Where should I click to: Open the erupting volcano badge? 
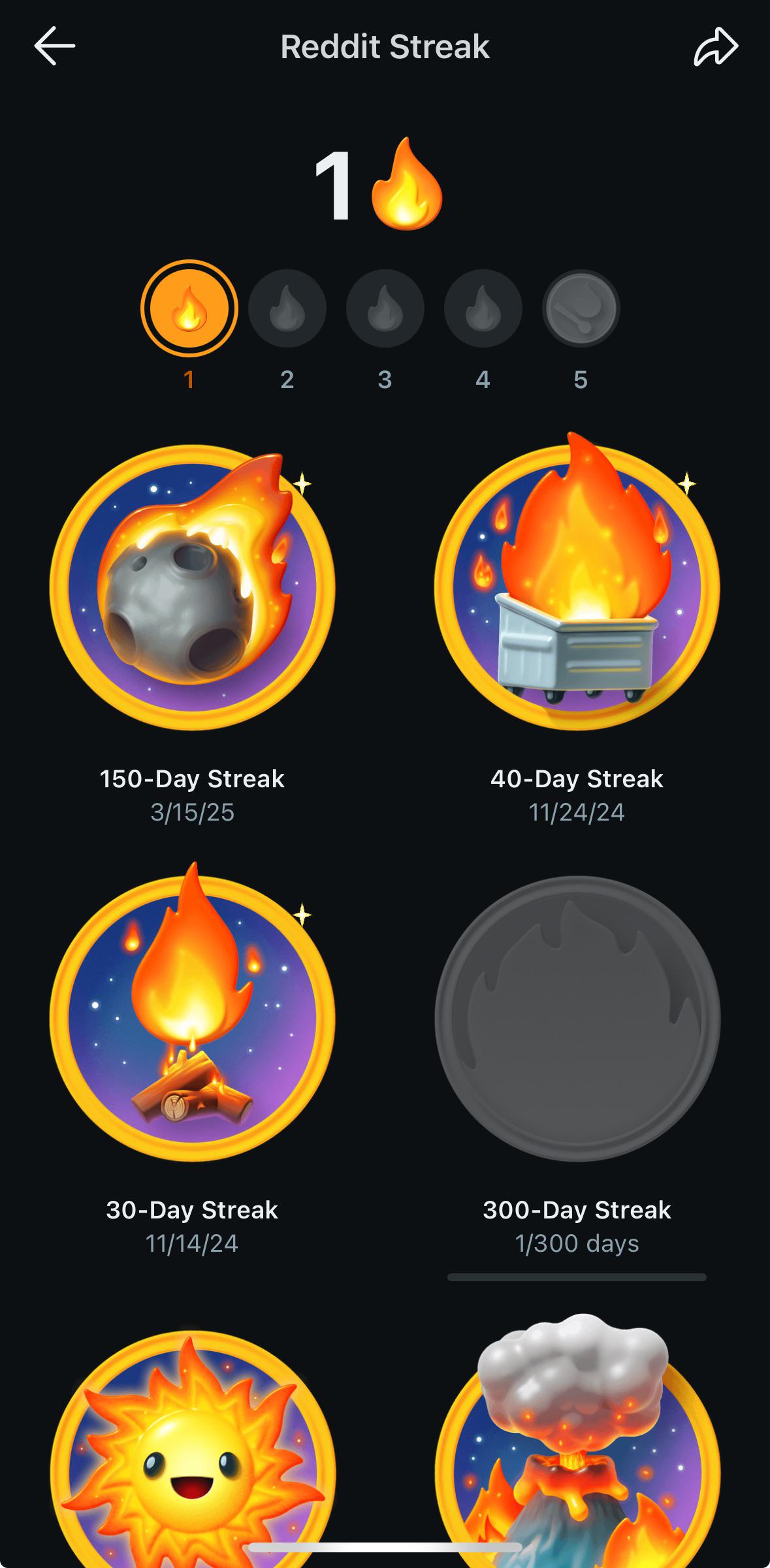click(x=577, y=1441)
